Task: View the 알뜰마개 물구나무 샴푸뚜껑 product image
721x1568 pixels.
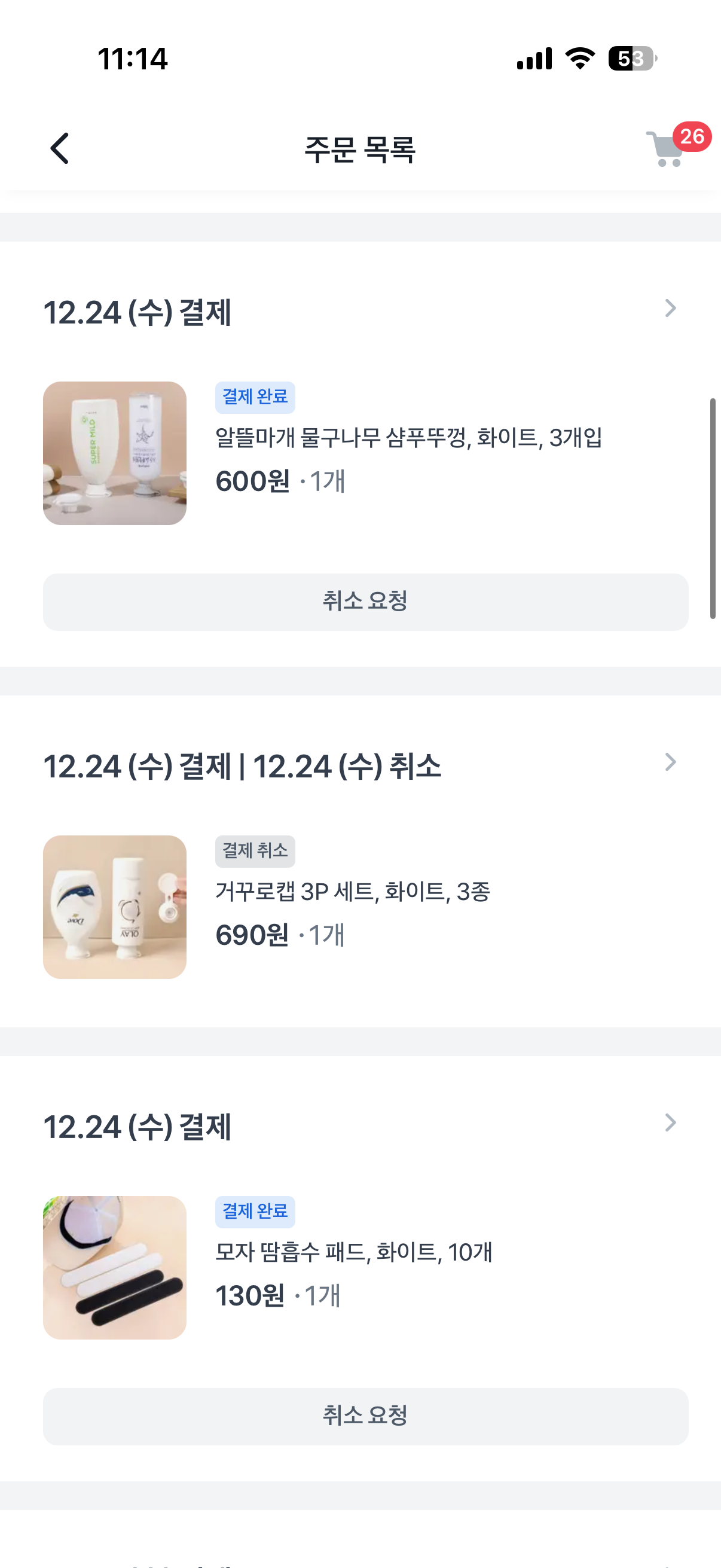Action: pos(115,453)
